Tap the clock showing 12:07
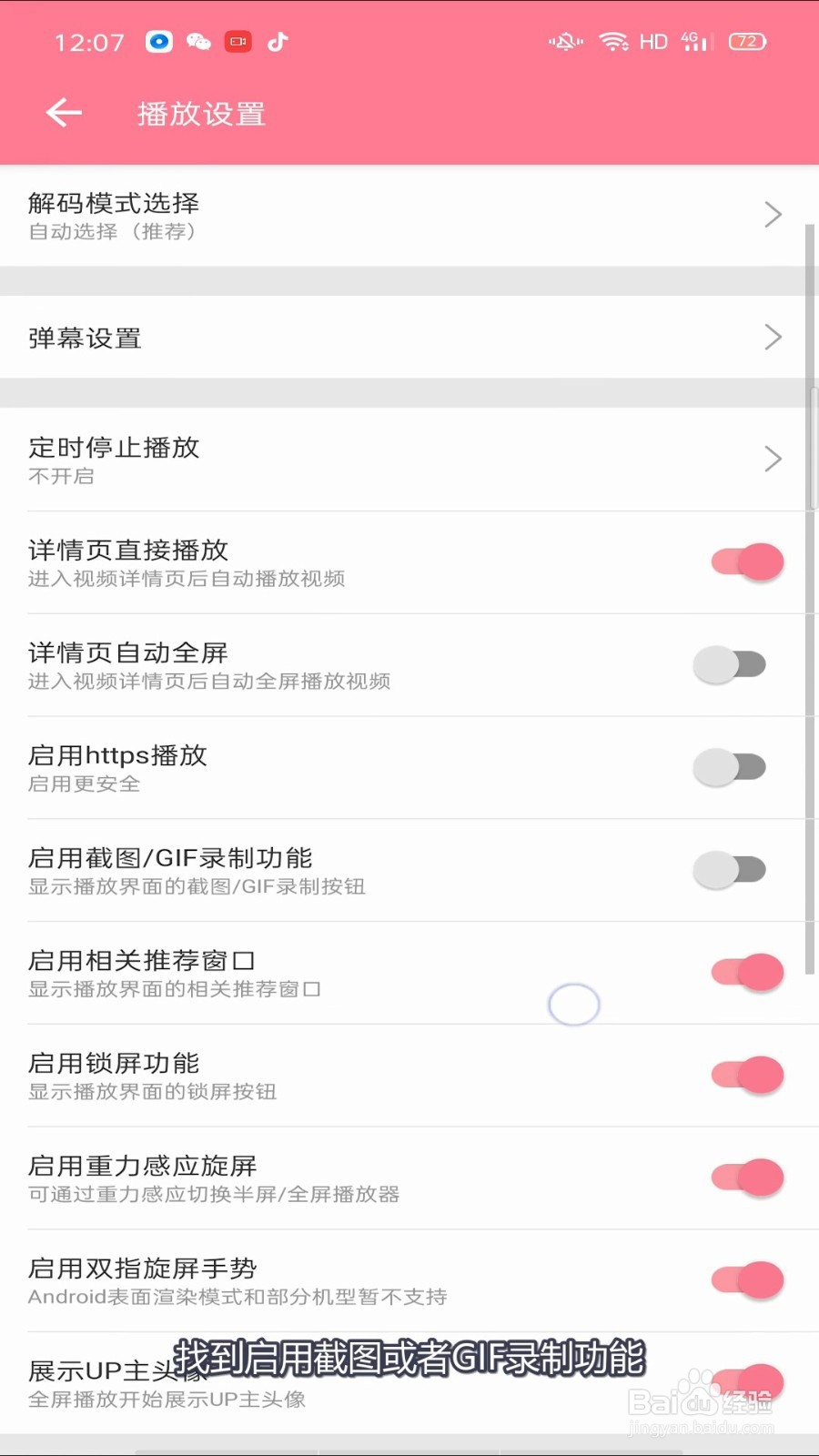 (87, 41)
